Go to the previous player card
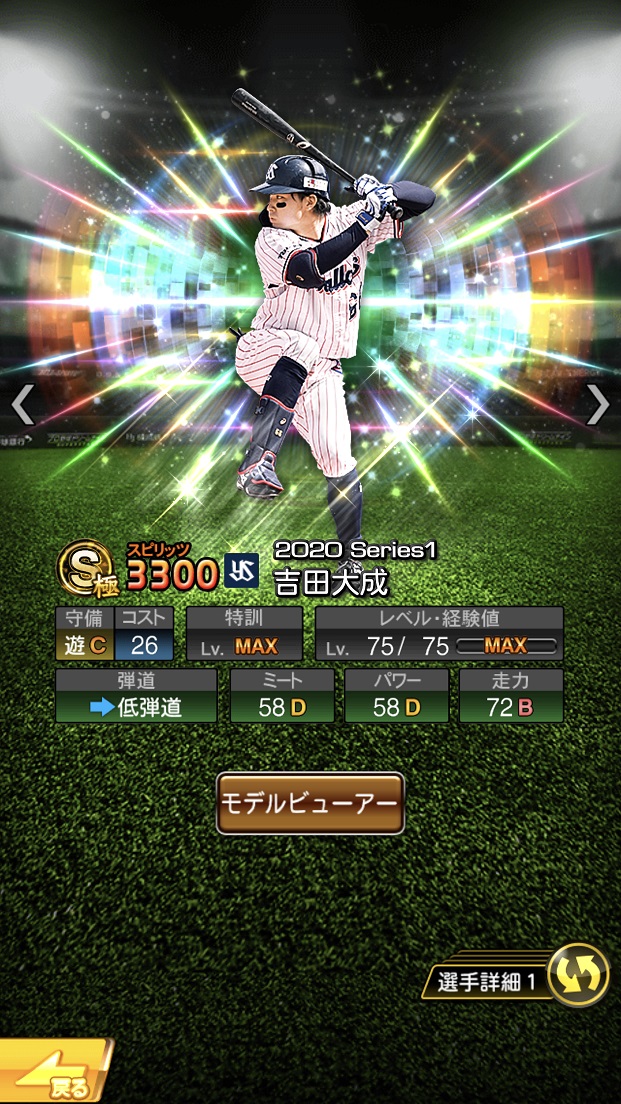The height and width of the screenshot is (1104, 621). (x=22, y=404)
